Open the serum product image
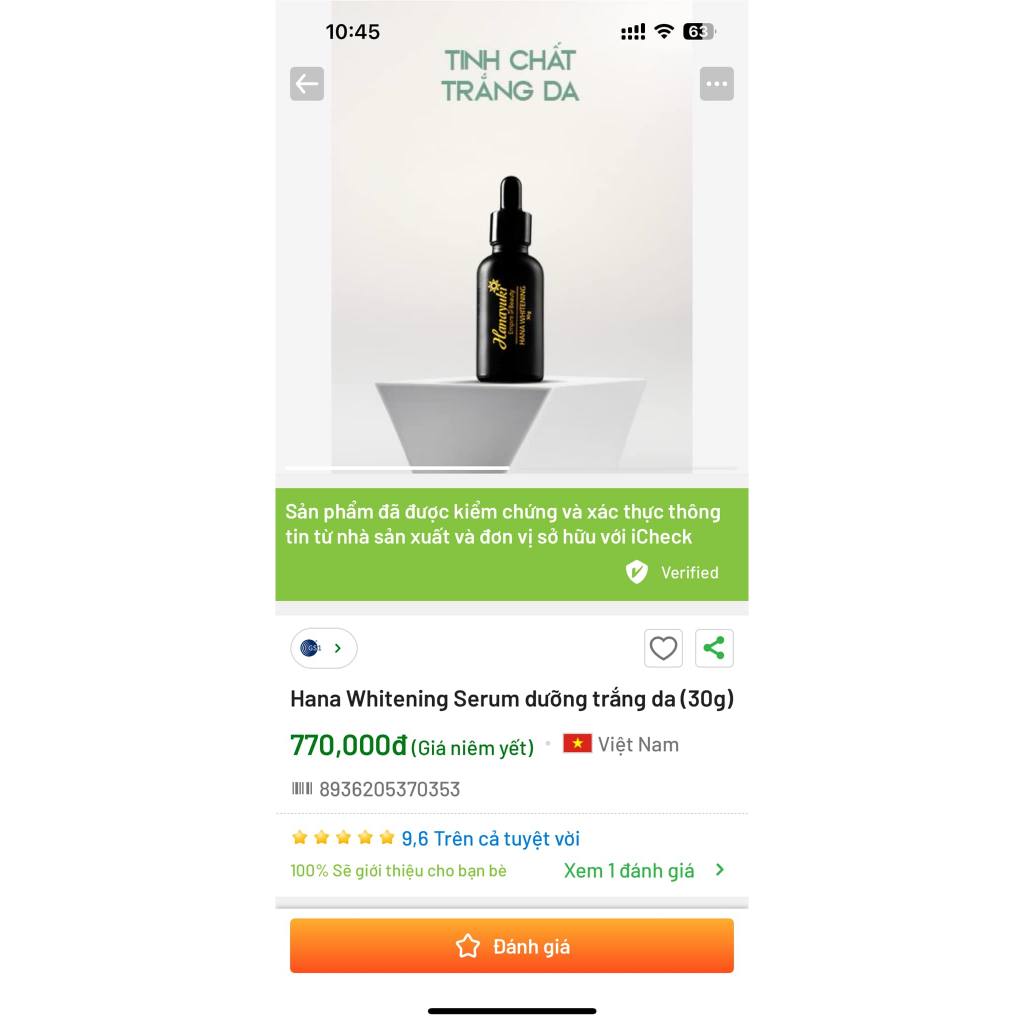The image size is (1024, 1024). (x=511, y=290)
